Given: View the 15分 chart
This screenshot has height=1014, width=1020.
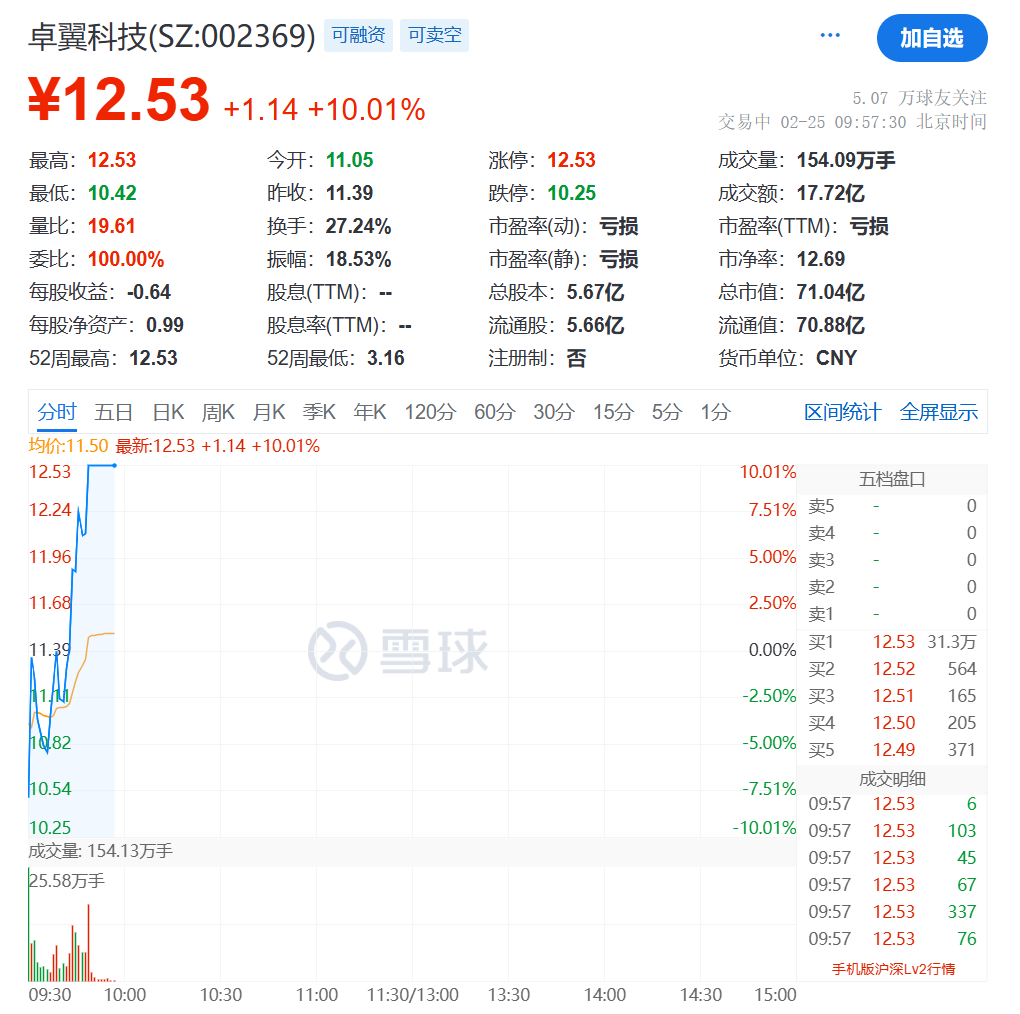Looking at the screenshot, I should [612, 412].
